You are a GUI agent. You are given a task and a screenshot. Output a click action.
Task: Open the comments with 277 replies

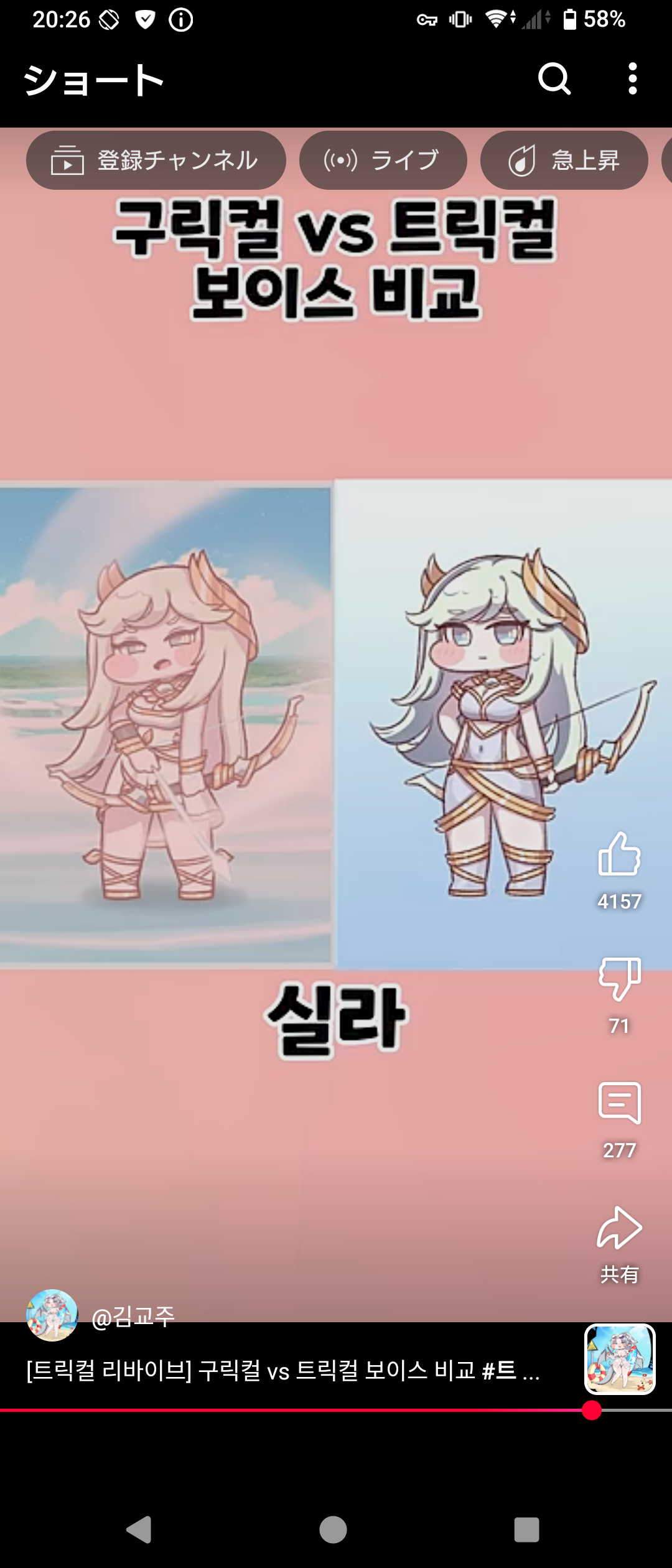click(619, 1103)
